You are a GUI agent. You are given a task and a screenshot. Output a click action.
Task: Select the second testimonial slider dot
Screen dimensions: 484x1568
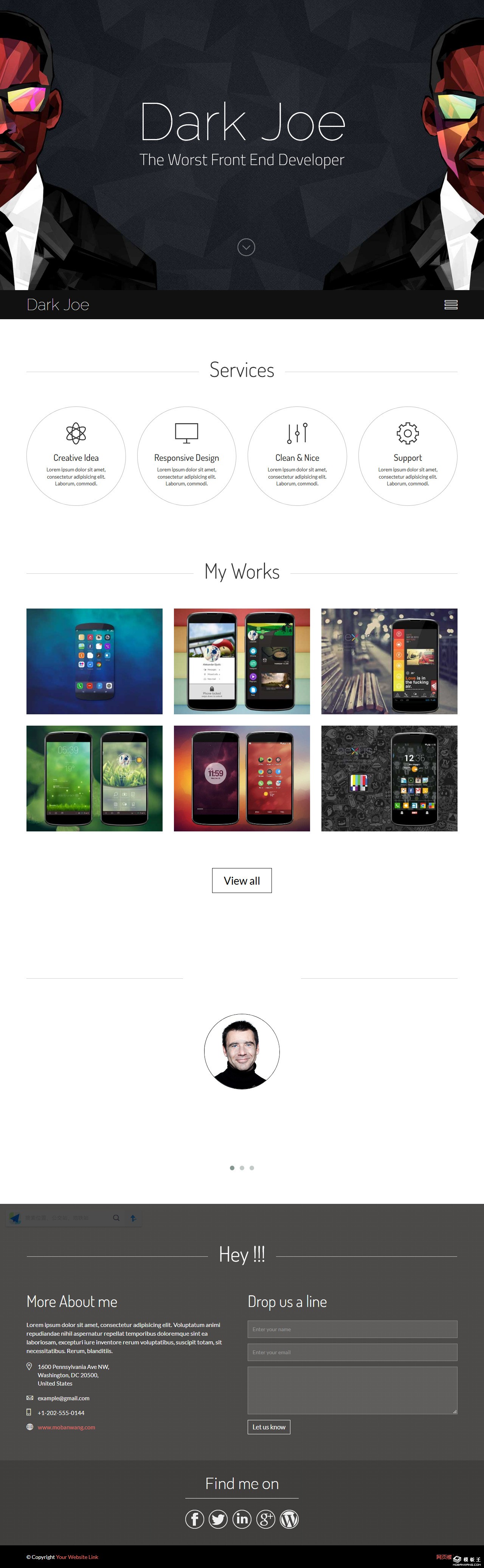pyautogui.click(x=242, y=1168)
